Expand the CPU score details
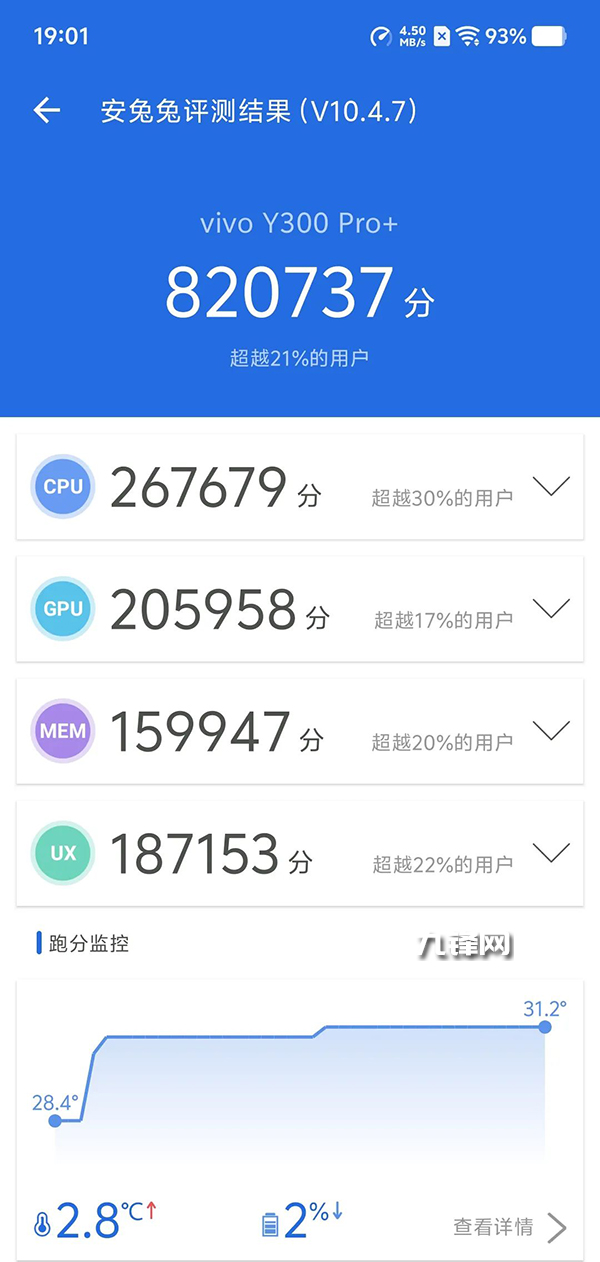 click(551, 487)
